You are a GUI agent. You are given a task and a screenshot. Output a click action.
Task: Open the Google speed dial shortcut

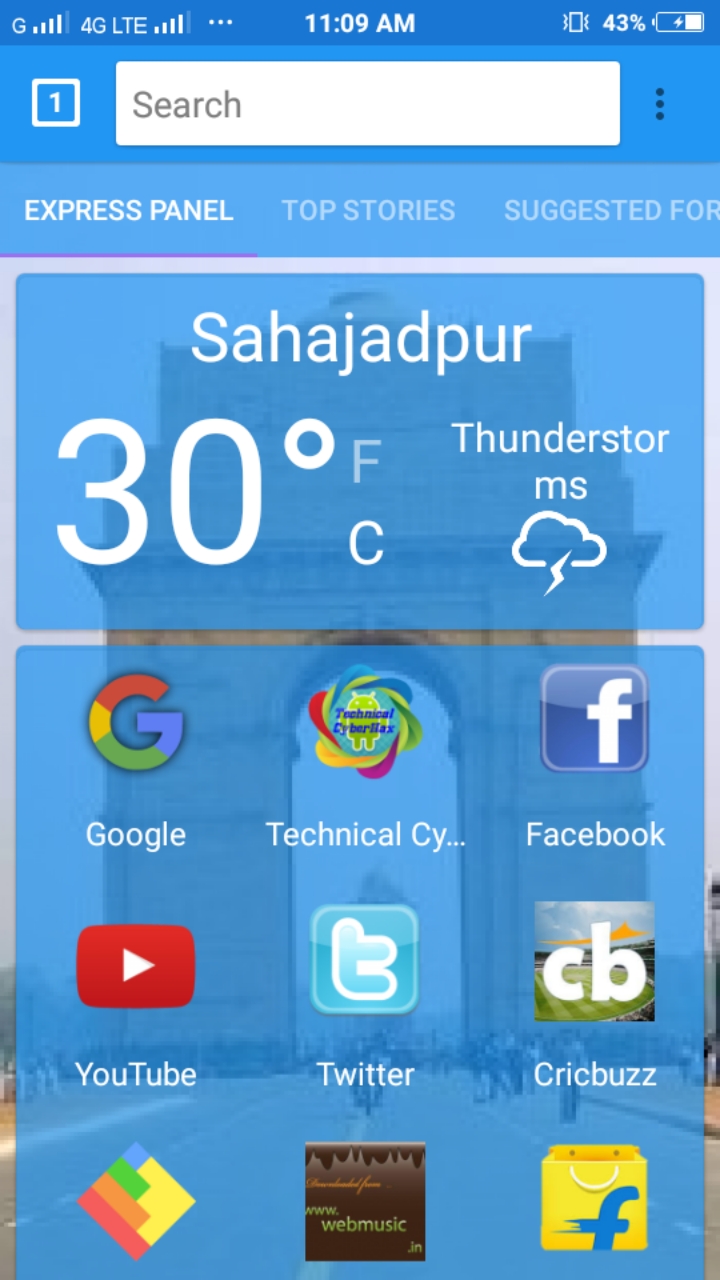(135, 722)
